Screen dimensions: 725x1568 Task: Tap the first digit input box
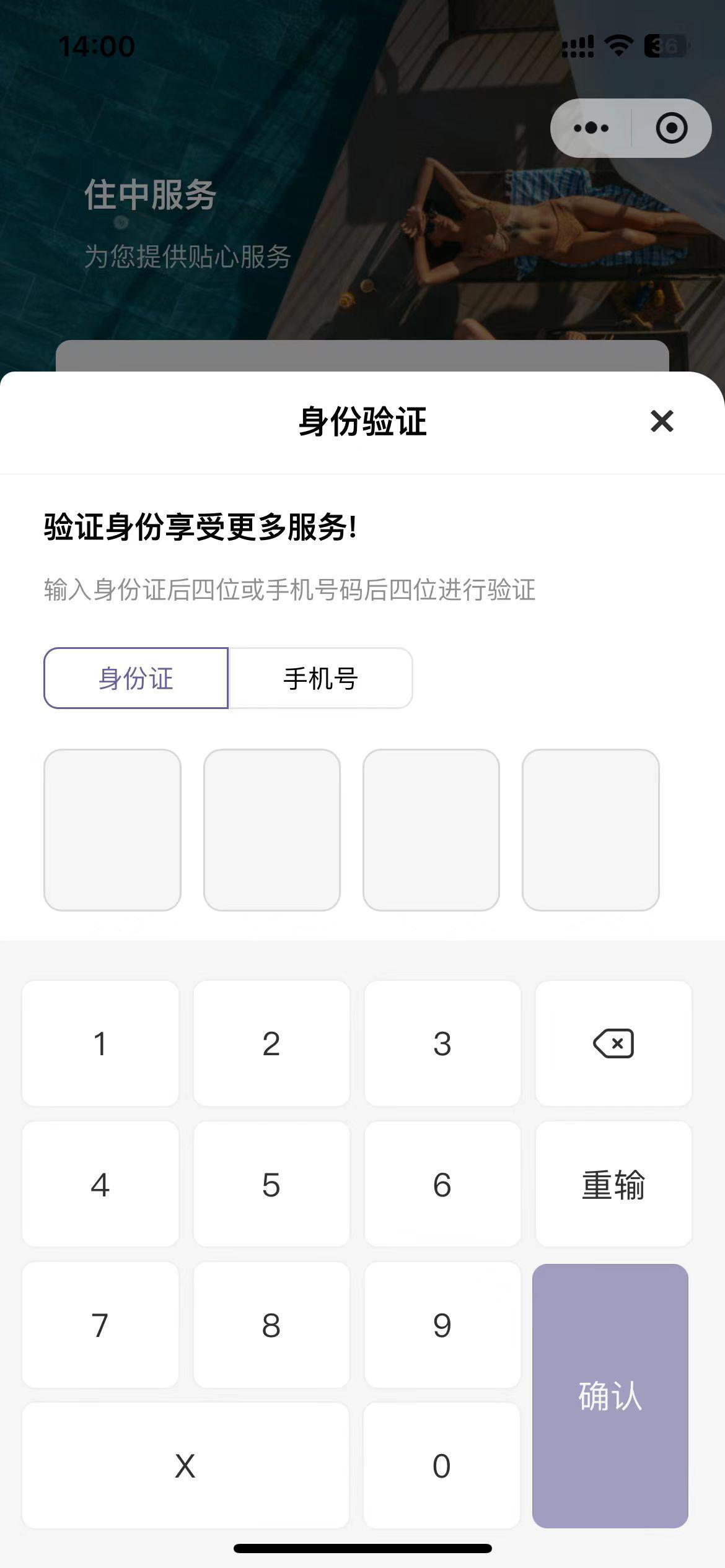tap(112, 830)
